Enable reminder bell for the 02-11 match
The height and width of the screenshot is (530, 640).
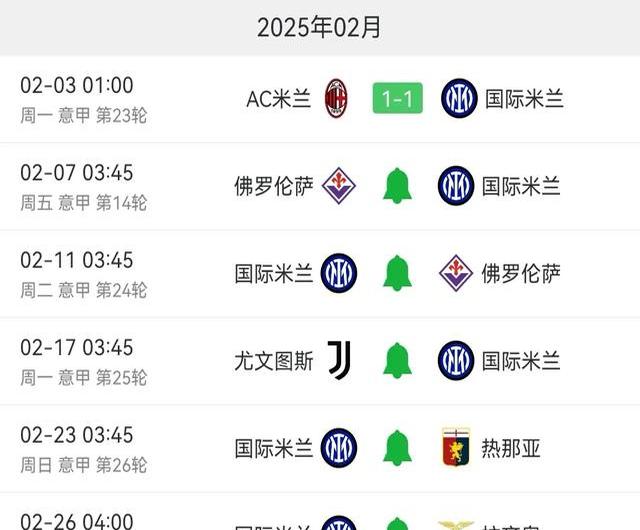(x=397, y=273)
